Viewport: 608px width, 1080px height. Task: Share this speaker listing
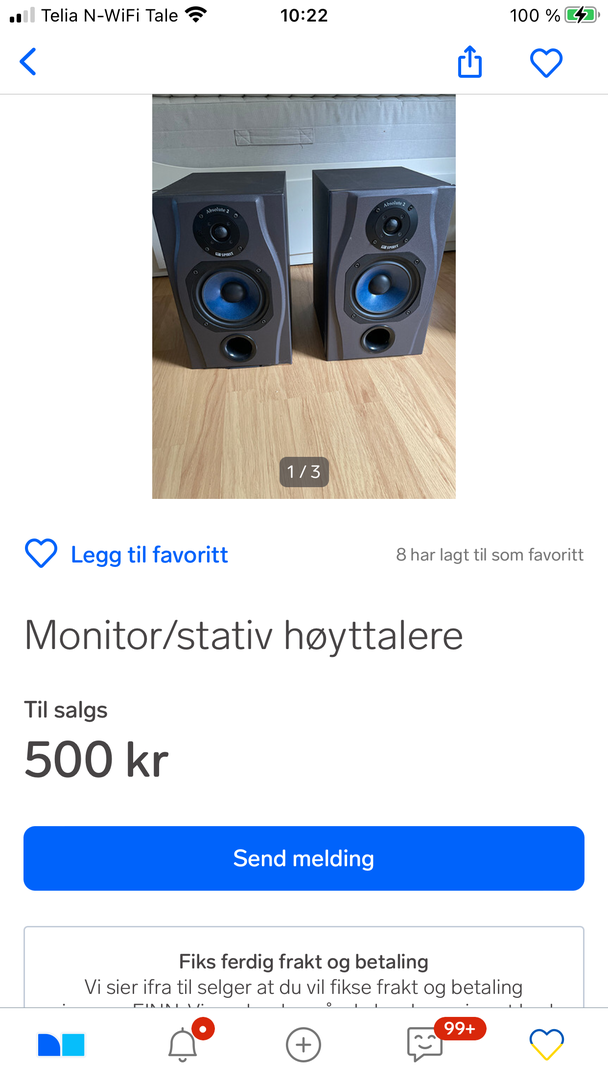click(470, 61)
